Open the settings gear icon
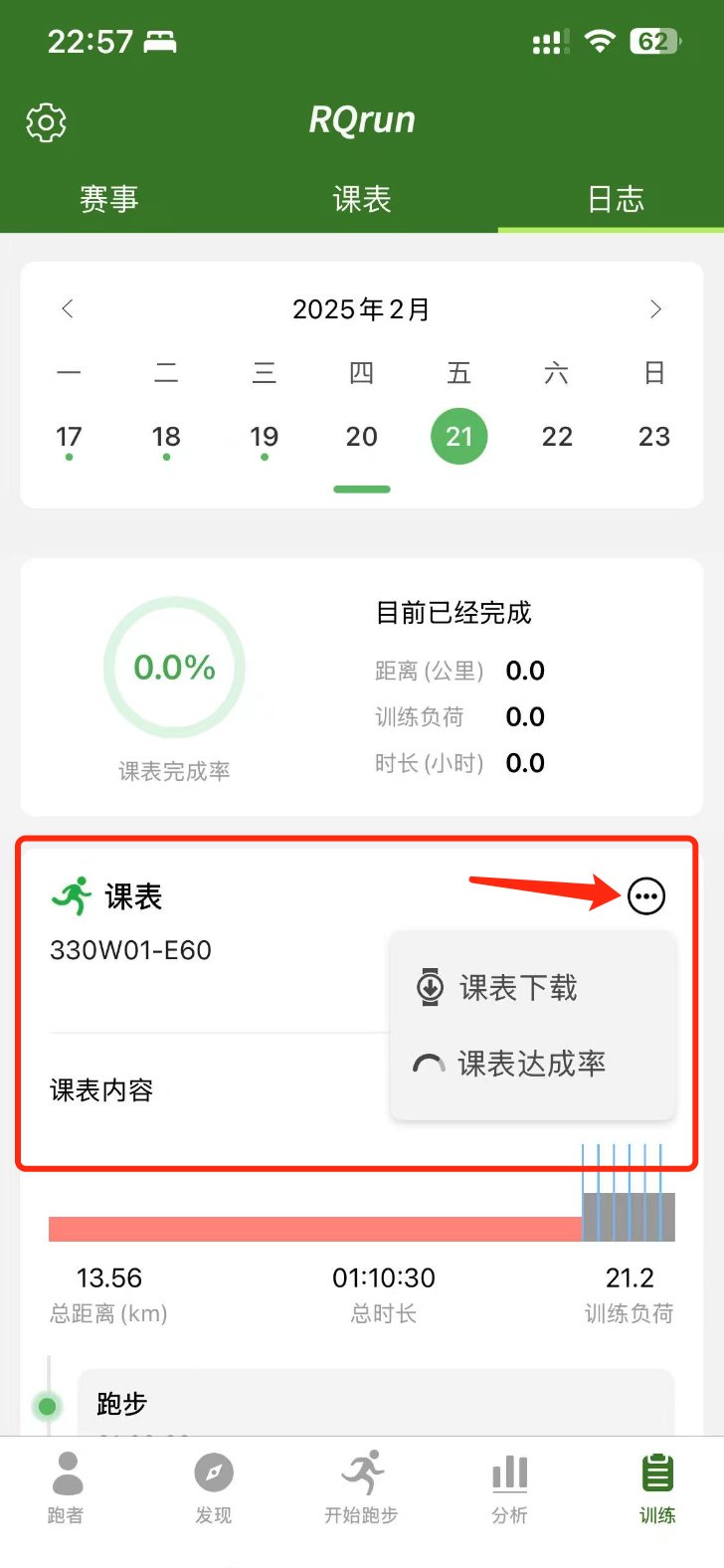 point(46,122)
